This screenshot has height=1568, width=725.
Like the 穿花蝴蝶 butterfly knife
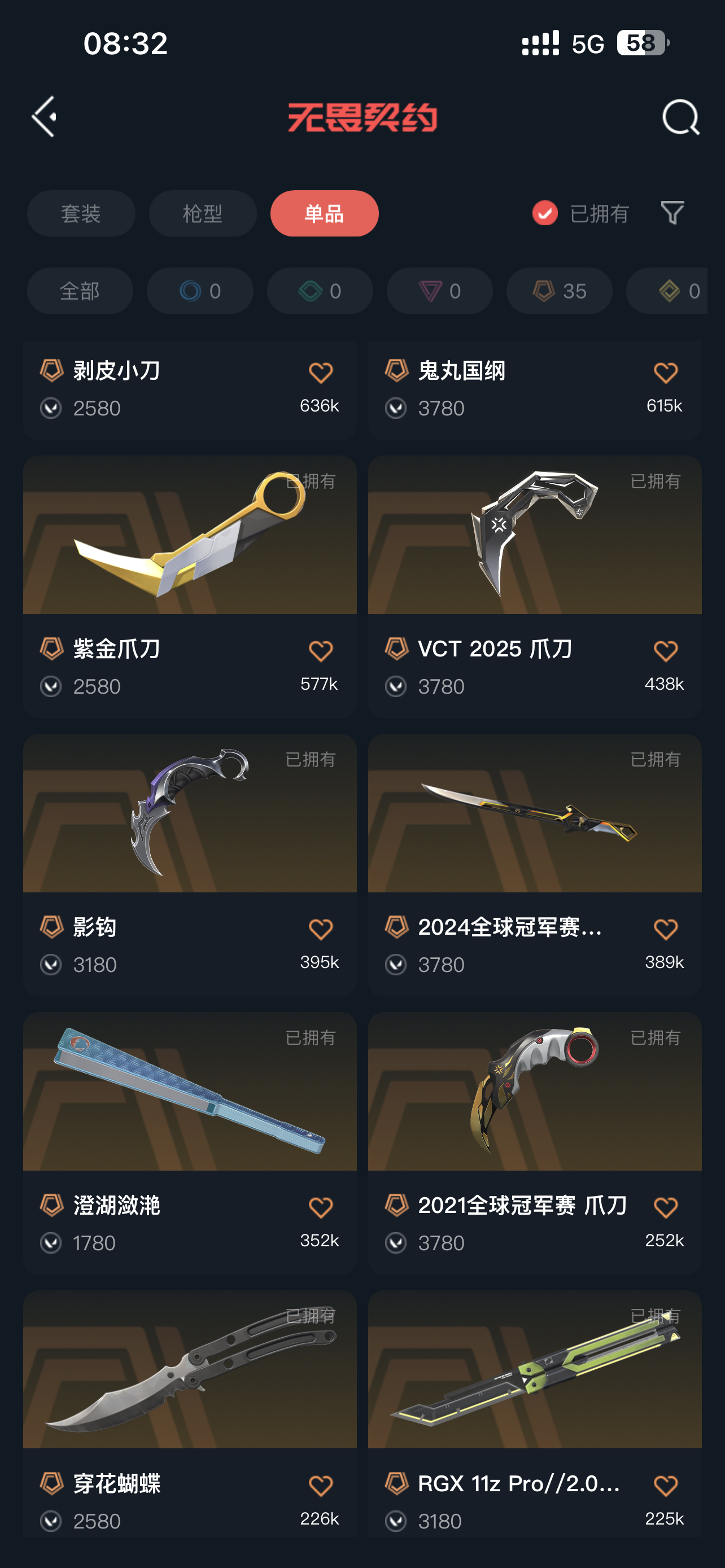click(x=321, y=1486)
